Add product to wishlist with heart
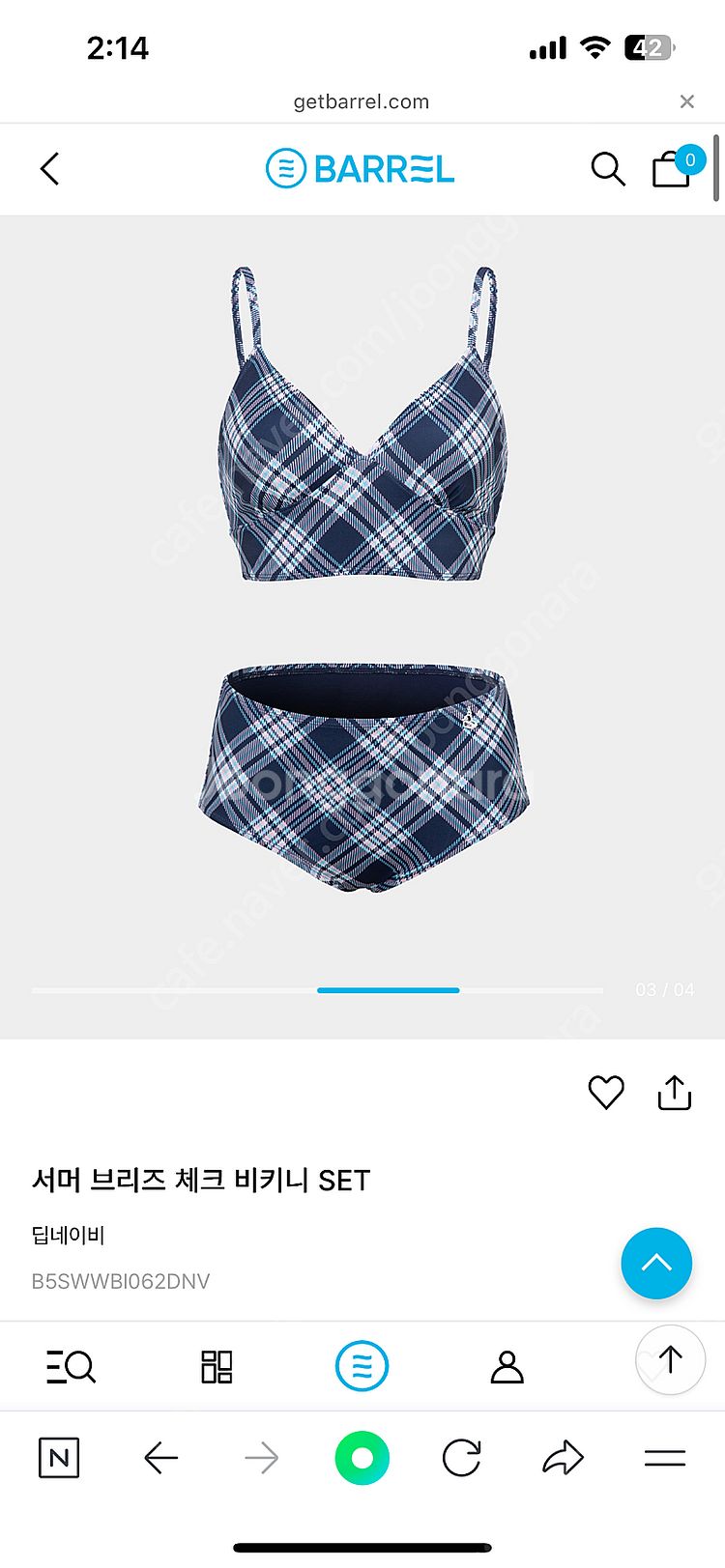The height and width of the screenshot is (1568, 725). point(606,1093)
